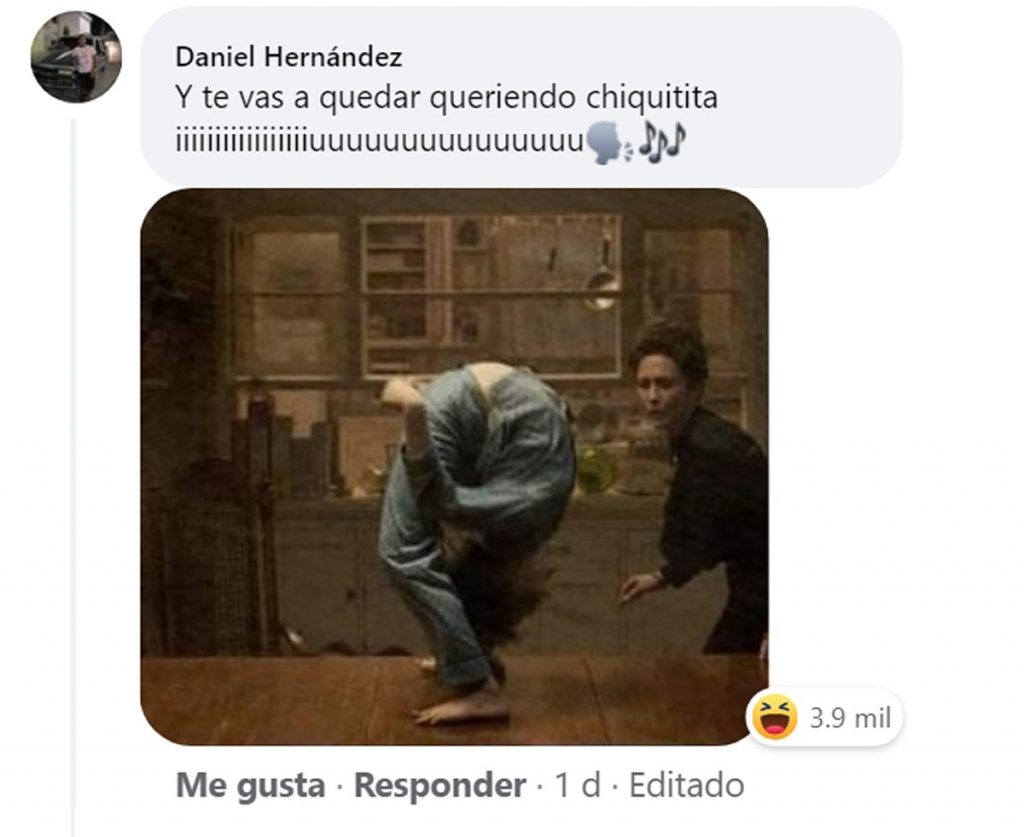The width and height of the screenshot is (1024, 837).
Task: Open Daniel Hernández's name link
Action: point(288,58)
